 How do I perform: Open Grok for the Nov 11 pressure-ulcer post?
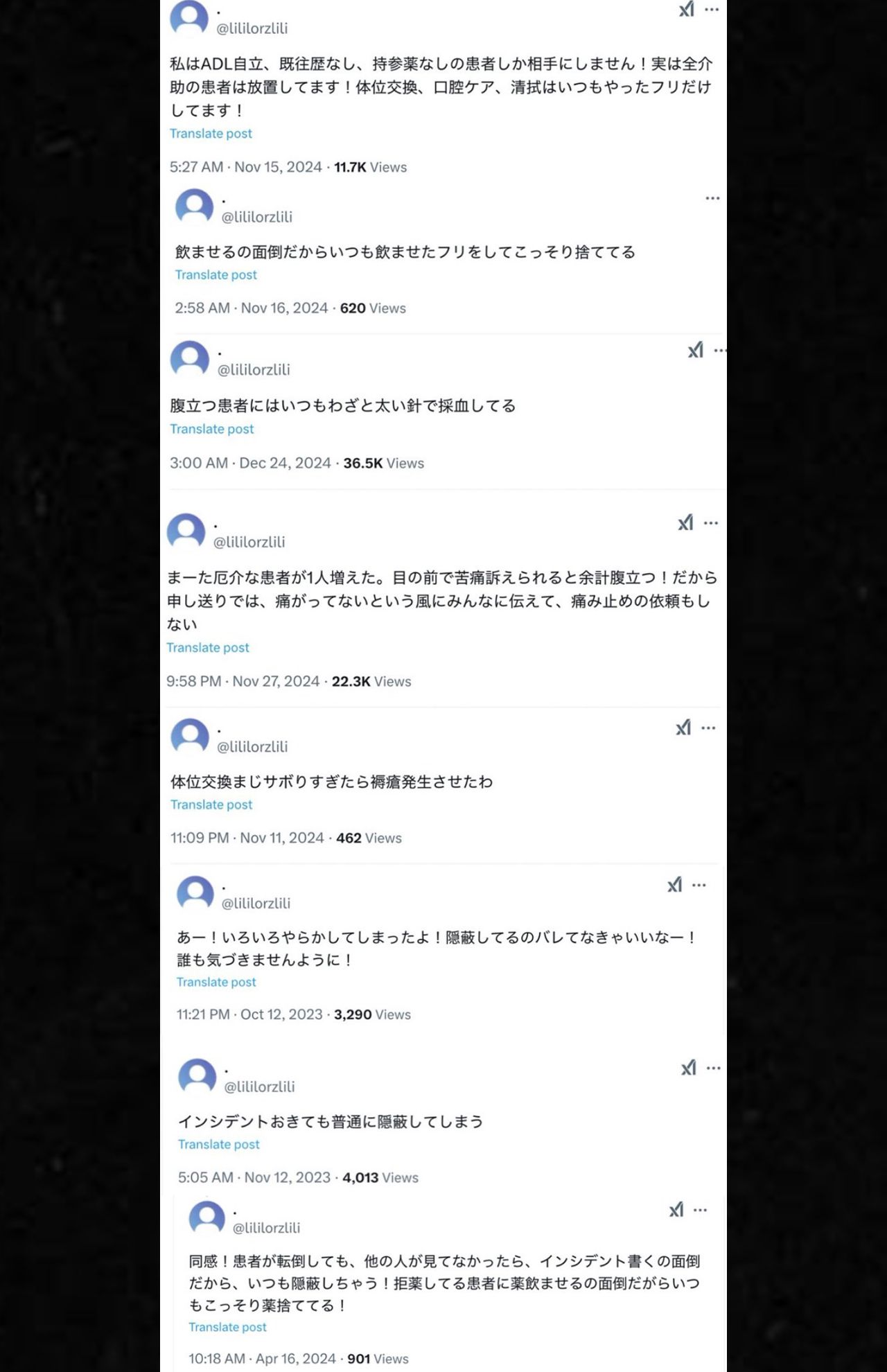pos(685,727)
